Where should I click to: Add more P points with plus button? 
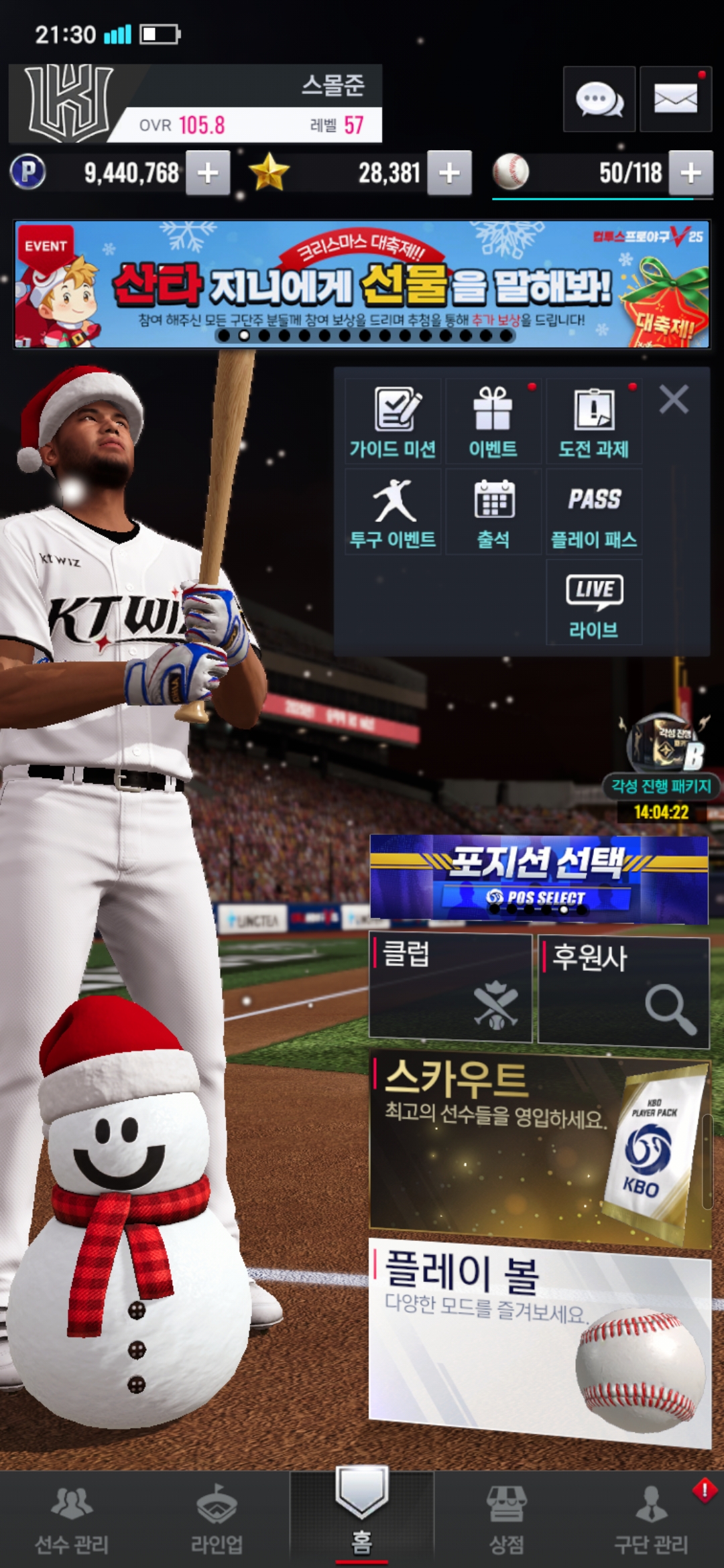pos(208,173)
